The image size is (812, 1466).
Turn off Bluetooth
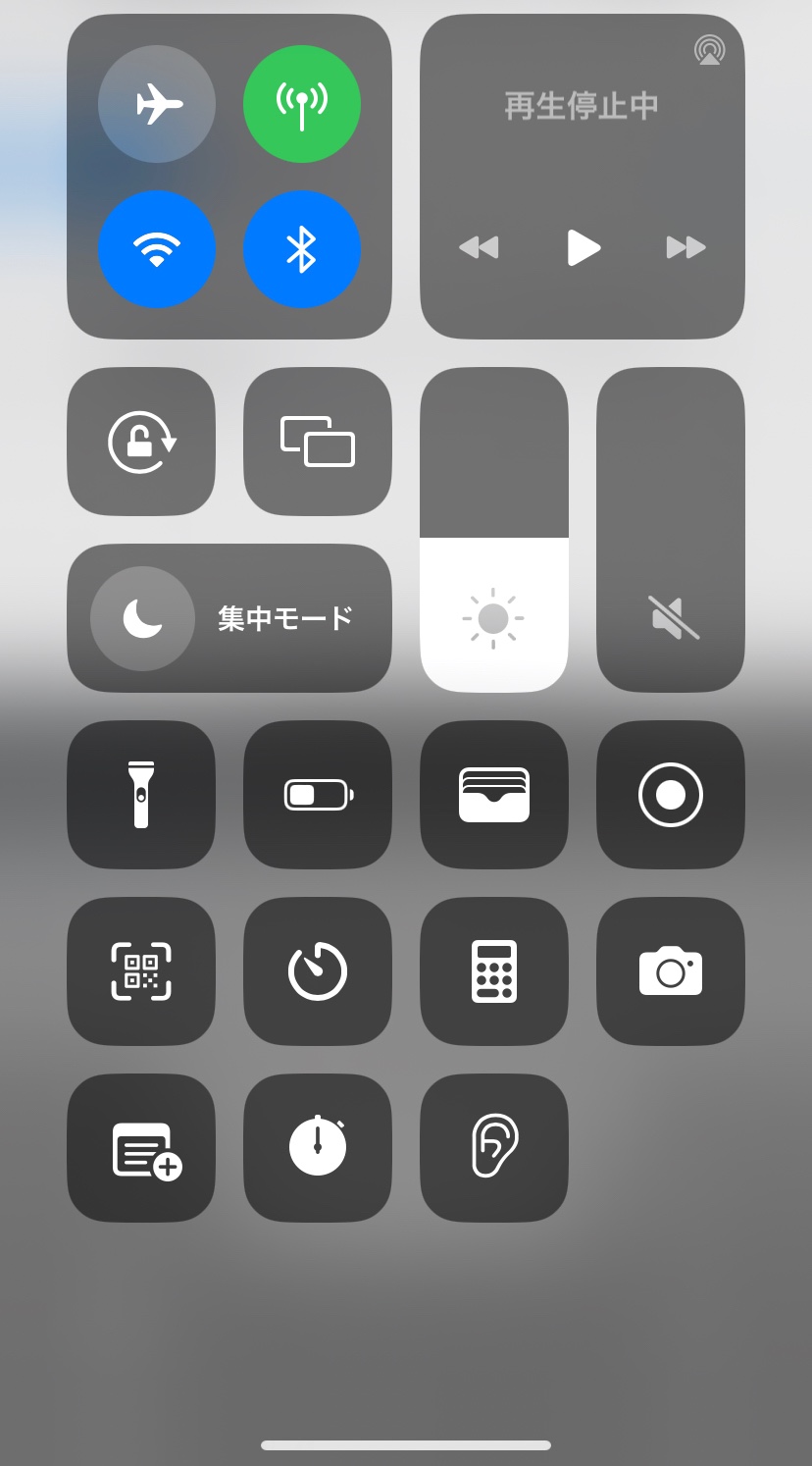pyautogui.click(x=302, y=249)
